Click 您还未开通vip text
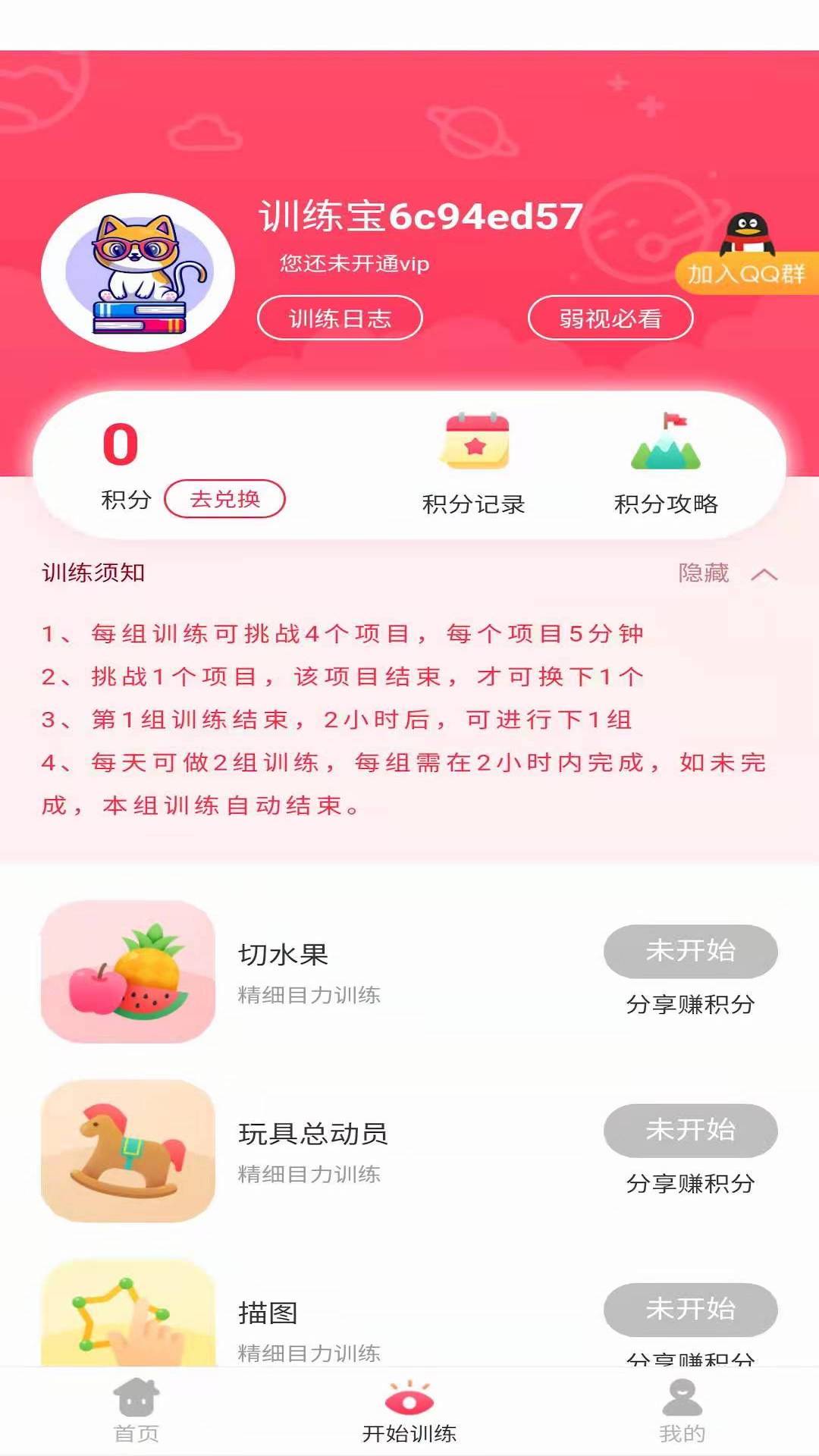Screen dimensions: 819x1456 [353, 264]
